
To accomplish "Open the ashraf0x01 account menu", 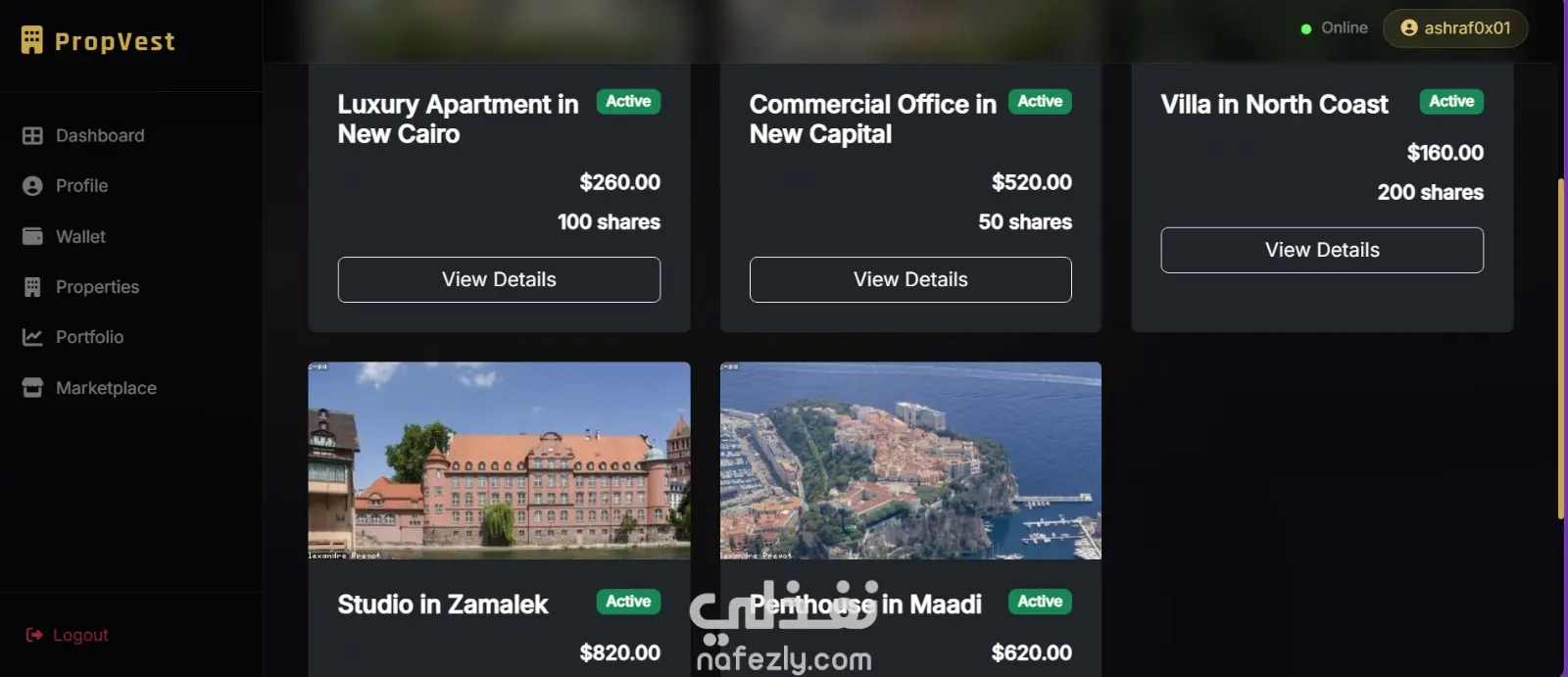I will coord(1454,28).
